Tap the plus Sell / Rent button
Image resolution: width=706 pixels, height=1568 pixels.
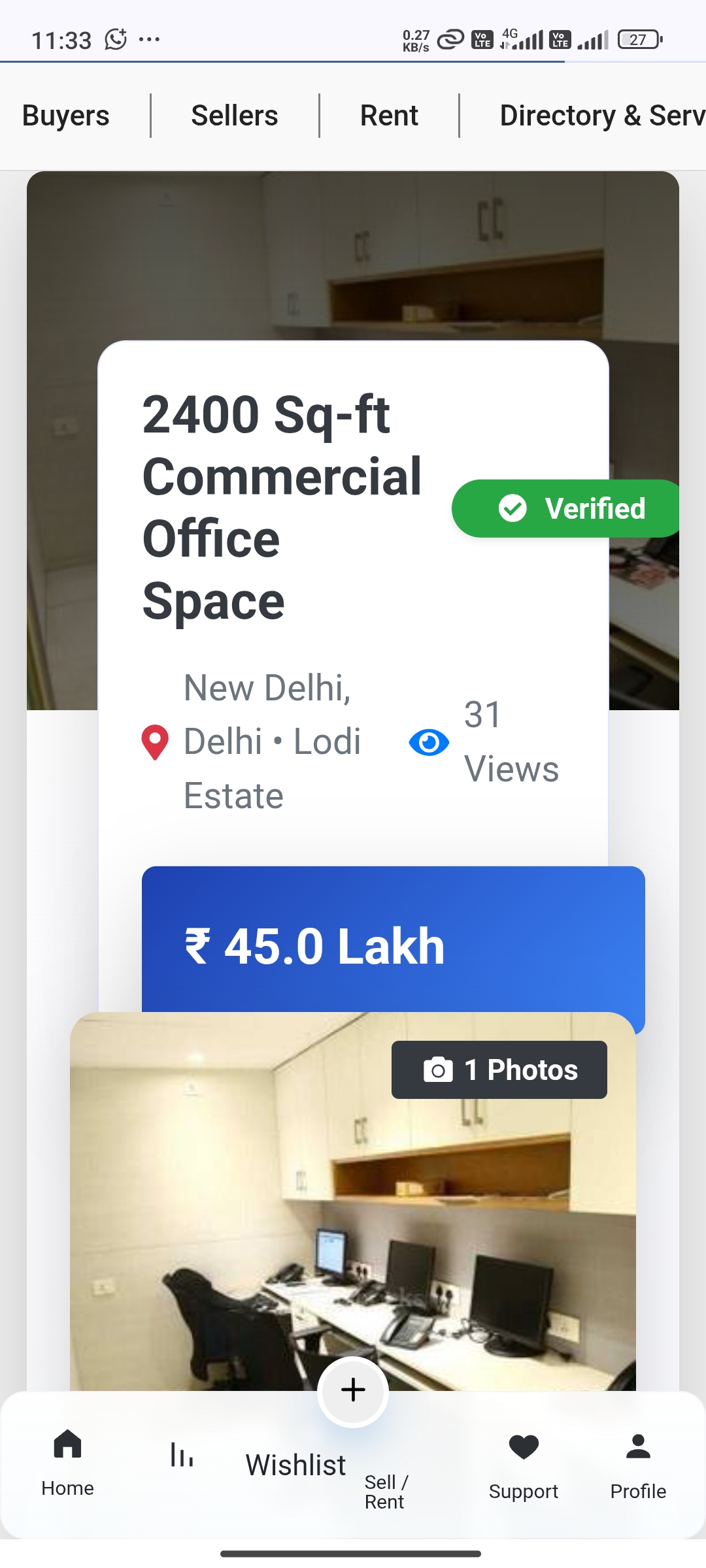353,1390
